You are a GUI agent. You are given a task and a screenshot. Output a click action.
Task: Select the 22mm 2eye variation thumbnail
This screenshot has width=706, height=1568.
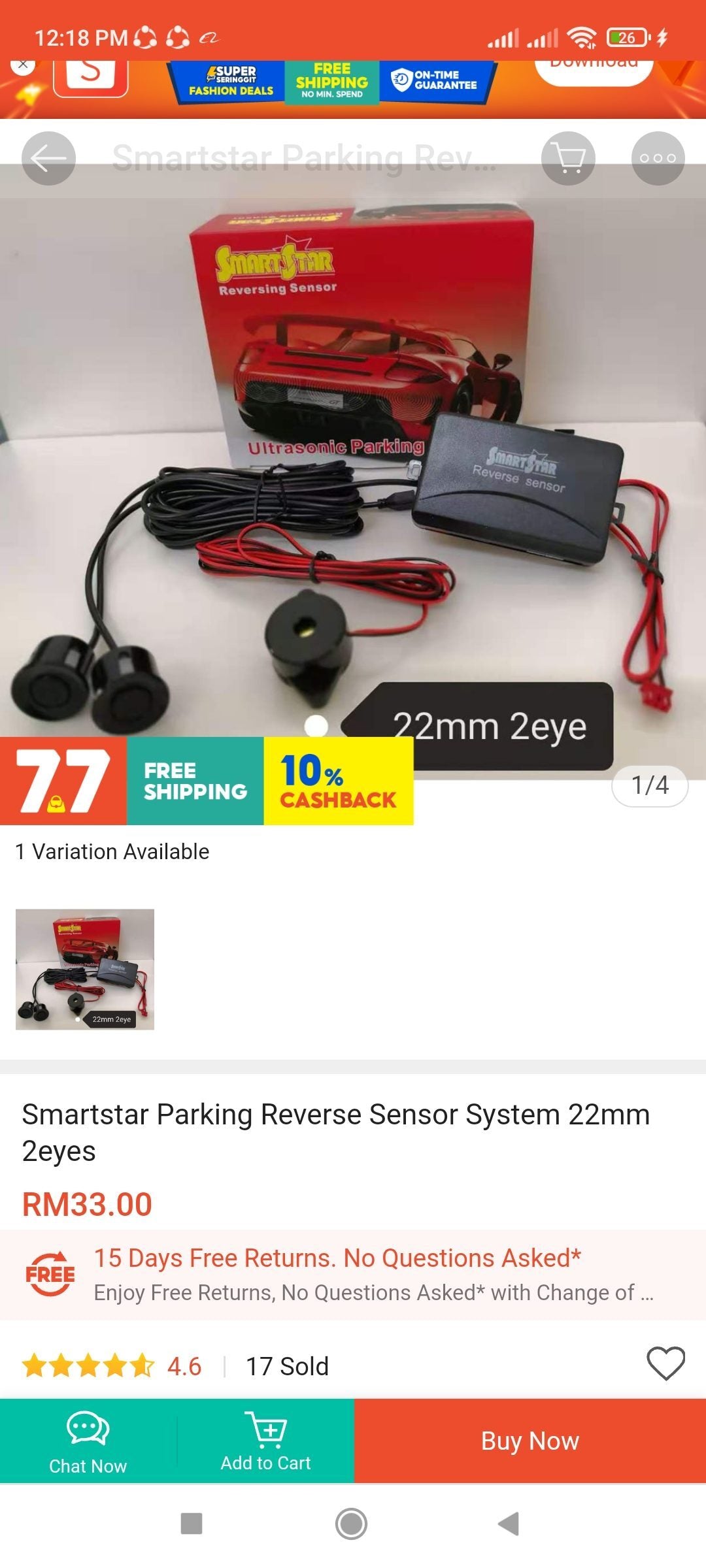coord(85,969)
